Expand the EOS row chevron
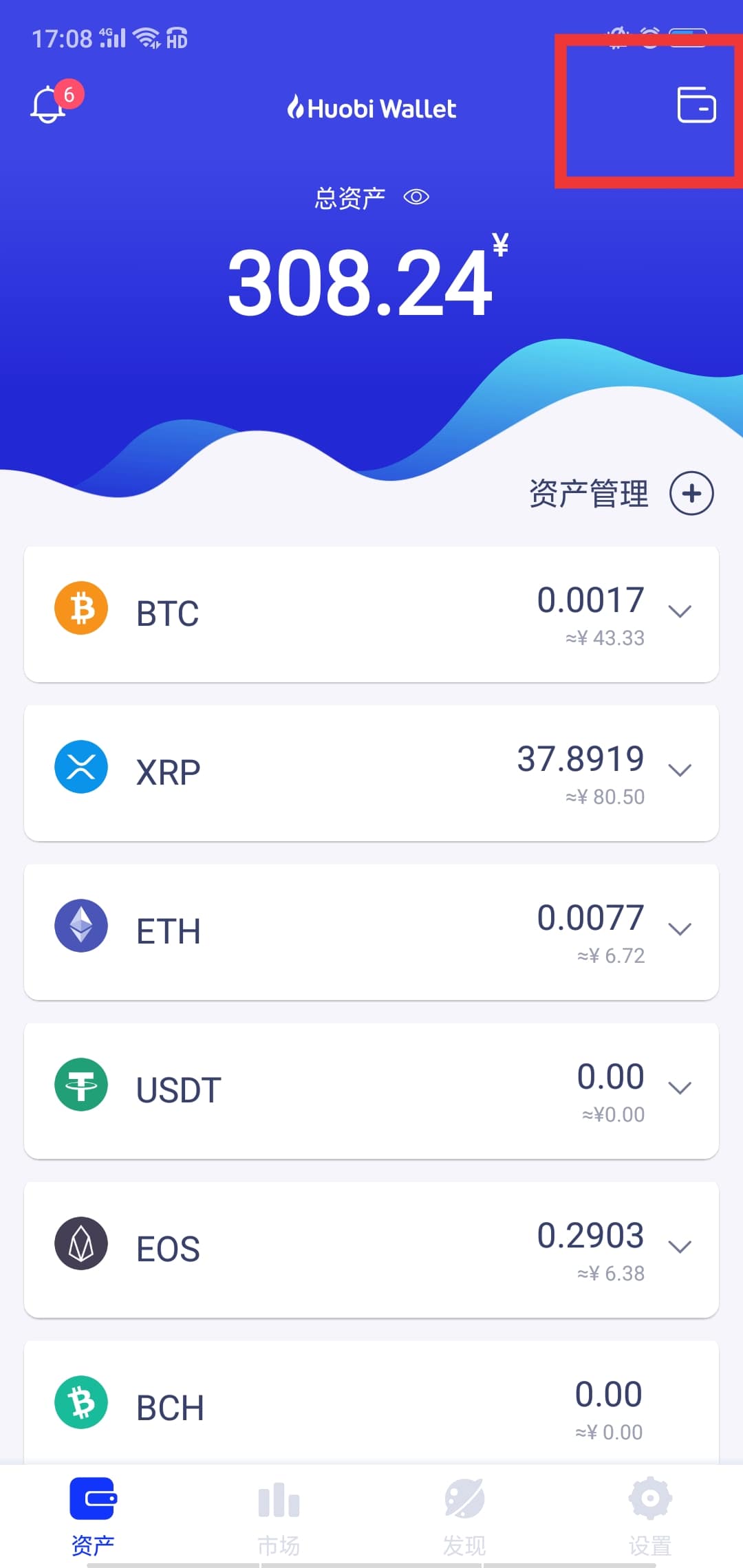 [681, 1248]
